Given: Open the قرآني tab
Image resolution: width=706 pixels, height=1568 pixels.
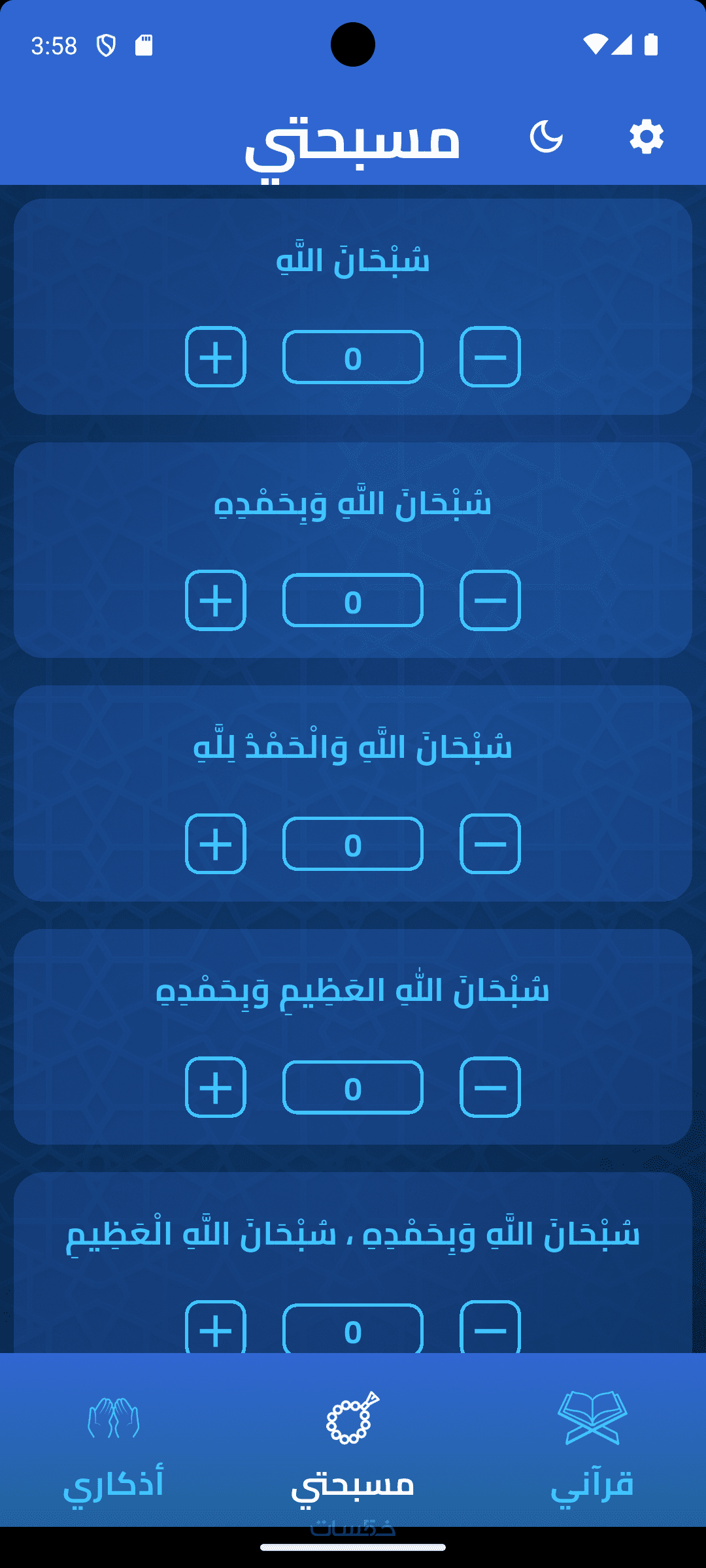Looking at the screenshot, I should [592, 1447].
